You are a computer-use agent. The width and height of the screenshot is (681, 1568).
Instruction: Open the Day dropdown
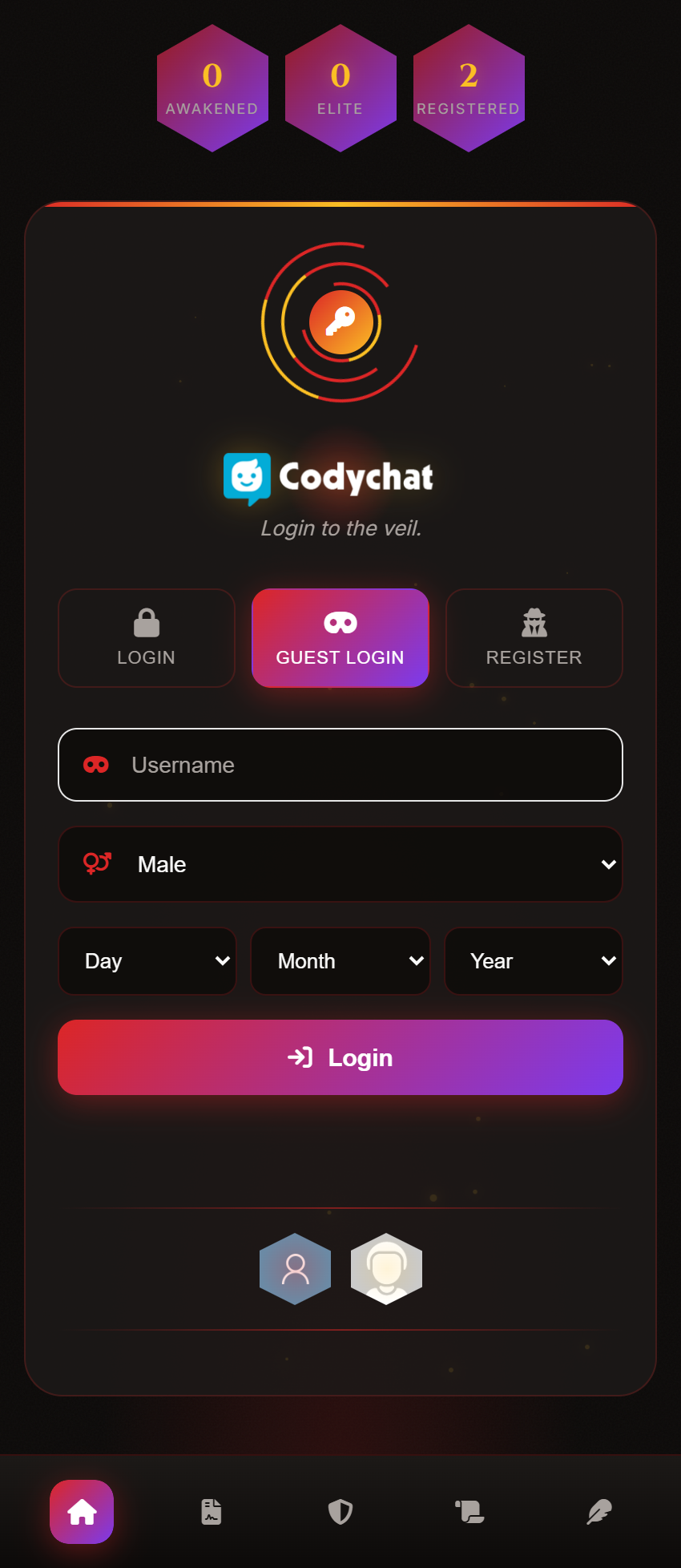[147, 961]
